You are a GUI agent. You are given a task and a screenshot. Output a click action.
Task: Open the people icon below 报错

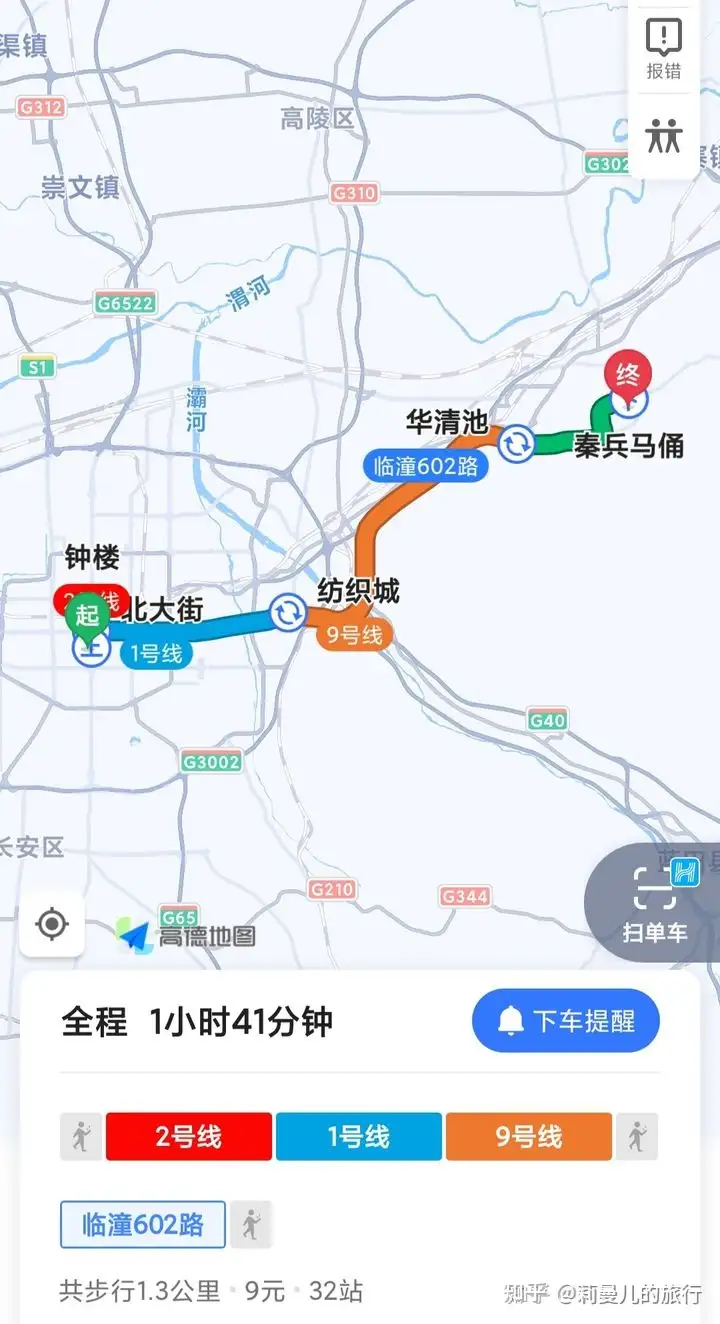[664, 135]
